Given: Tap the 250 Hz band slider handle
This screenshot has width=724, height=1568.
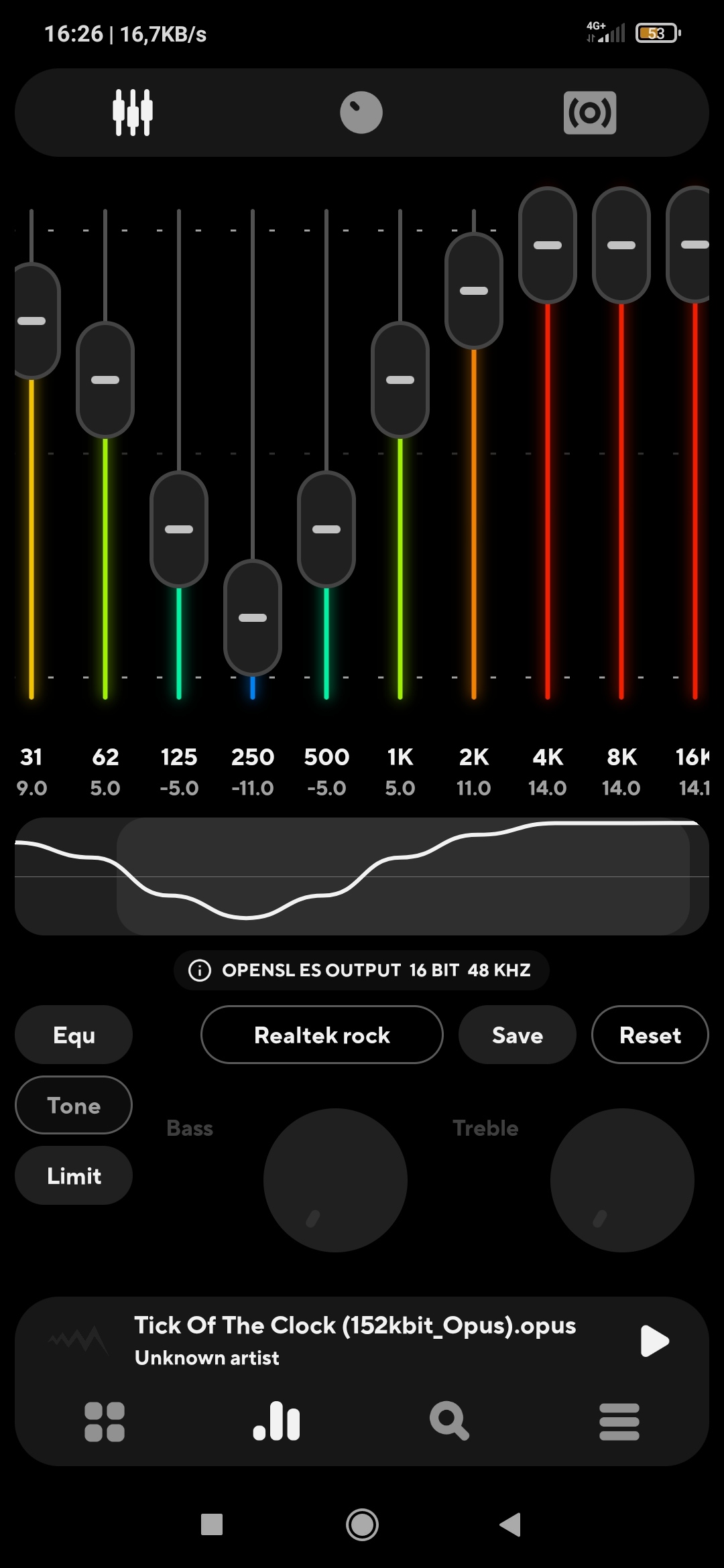Looking at the screenshot, I should pyautogui.click(x=253, y=618).
